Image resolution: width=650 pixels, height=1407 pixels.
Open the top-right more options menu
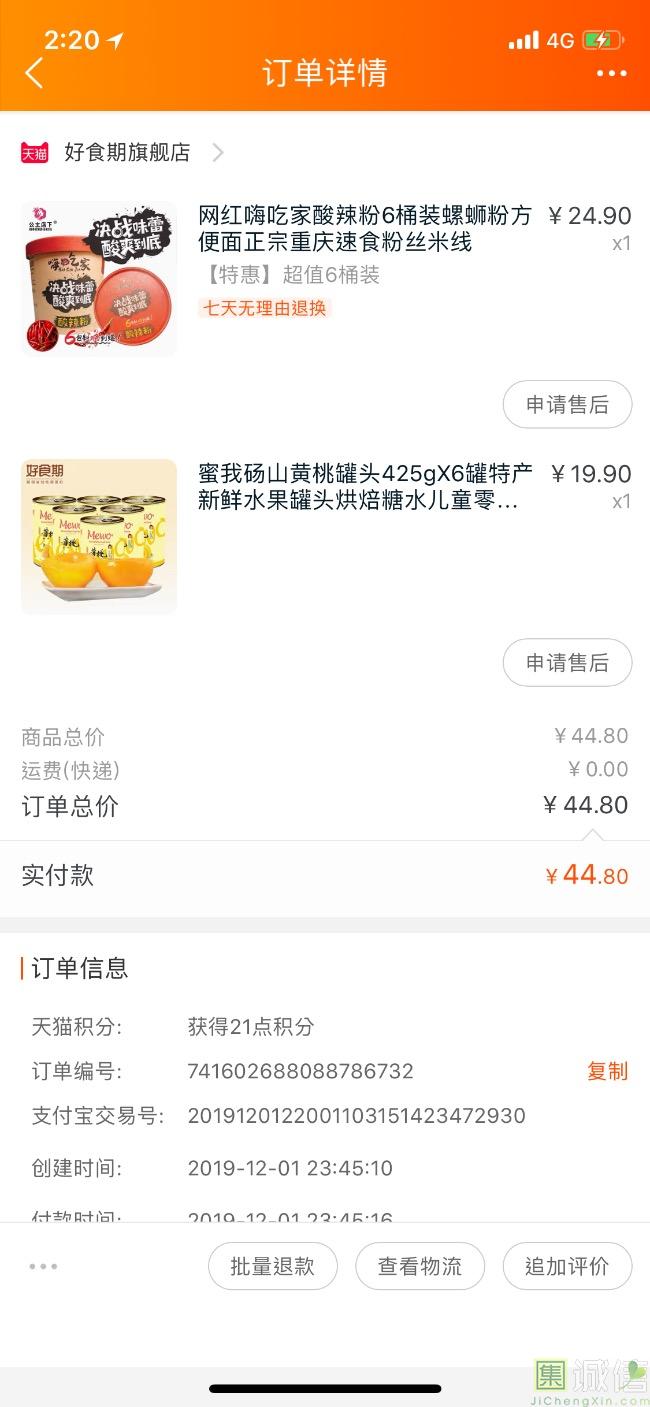pyautogui.click(x=611, y=73)
